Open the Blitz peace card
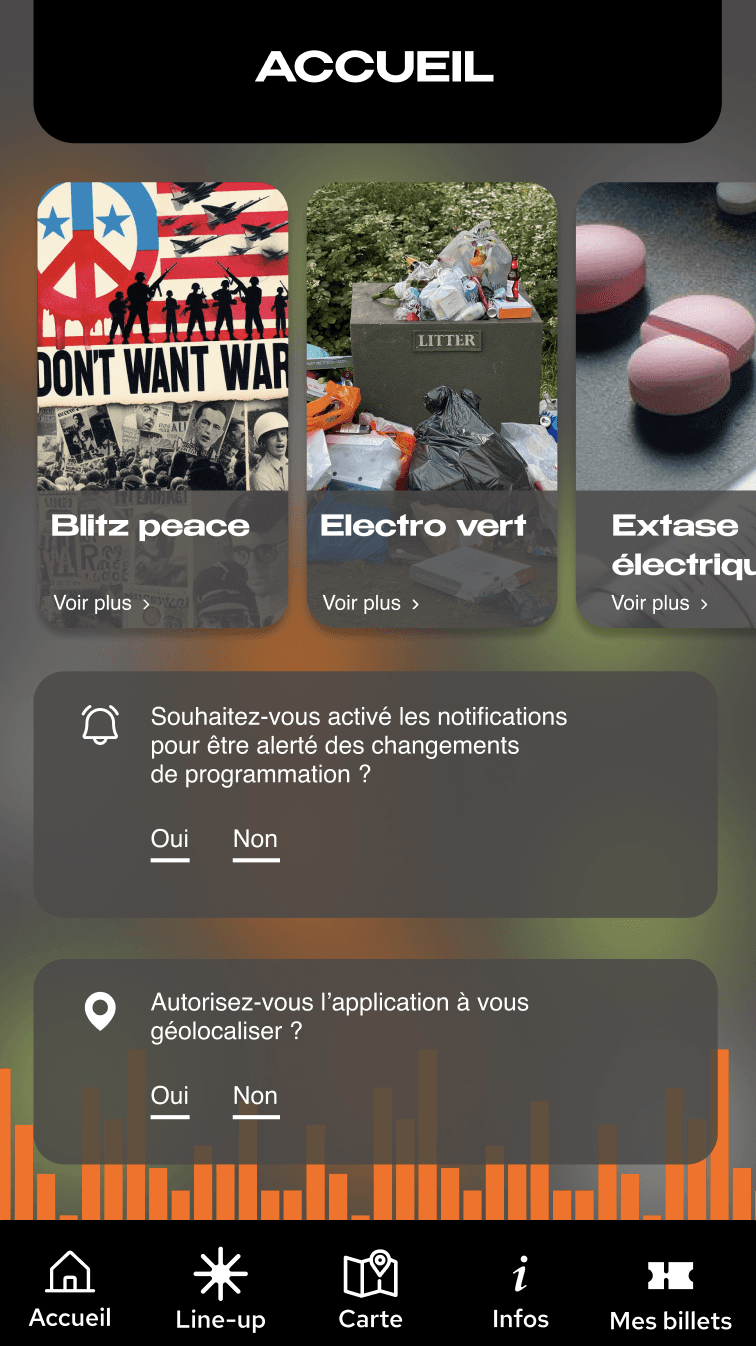 click(x=162, y=405)
